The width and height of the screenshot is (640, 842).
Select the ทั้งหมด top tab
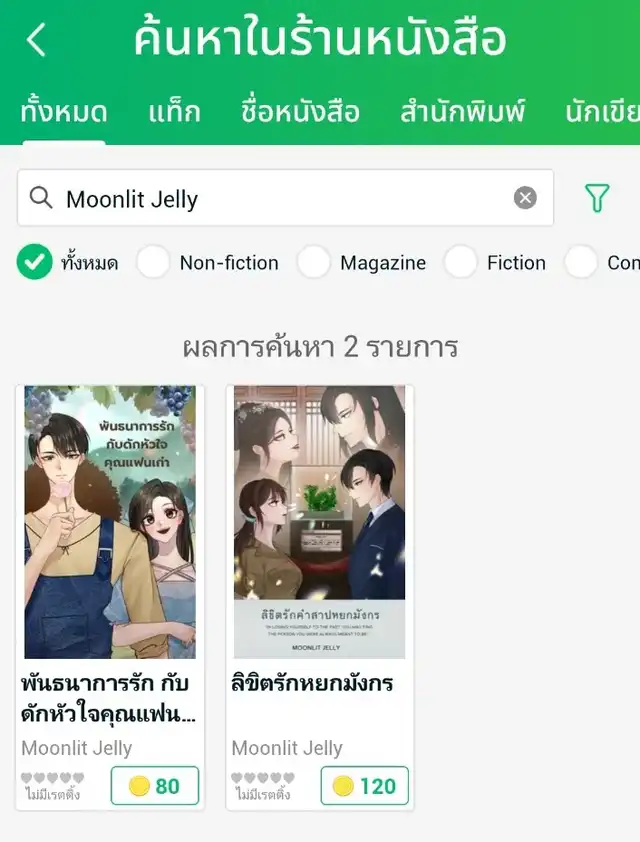tap(64, 112)
